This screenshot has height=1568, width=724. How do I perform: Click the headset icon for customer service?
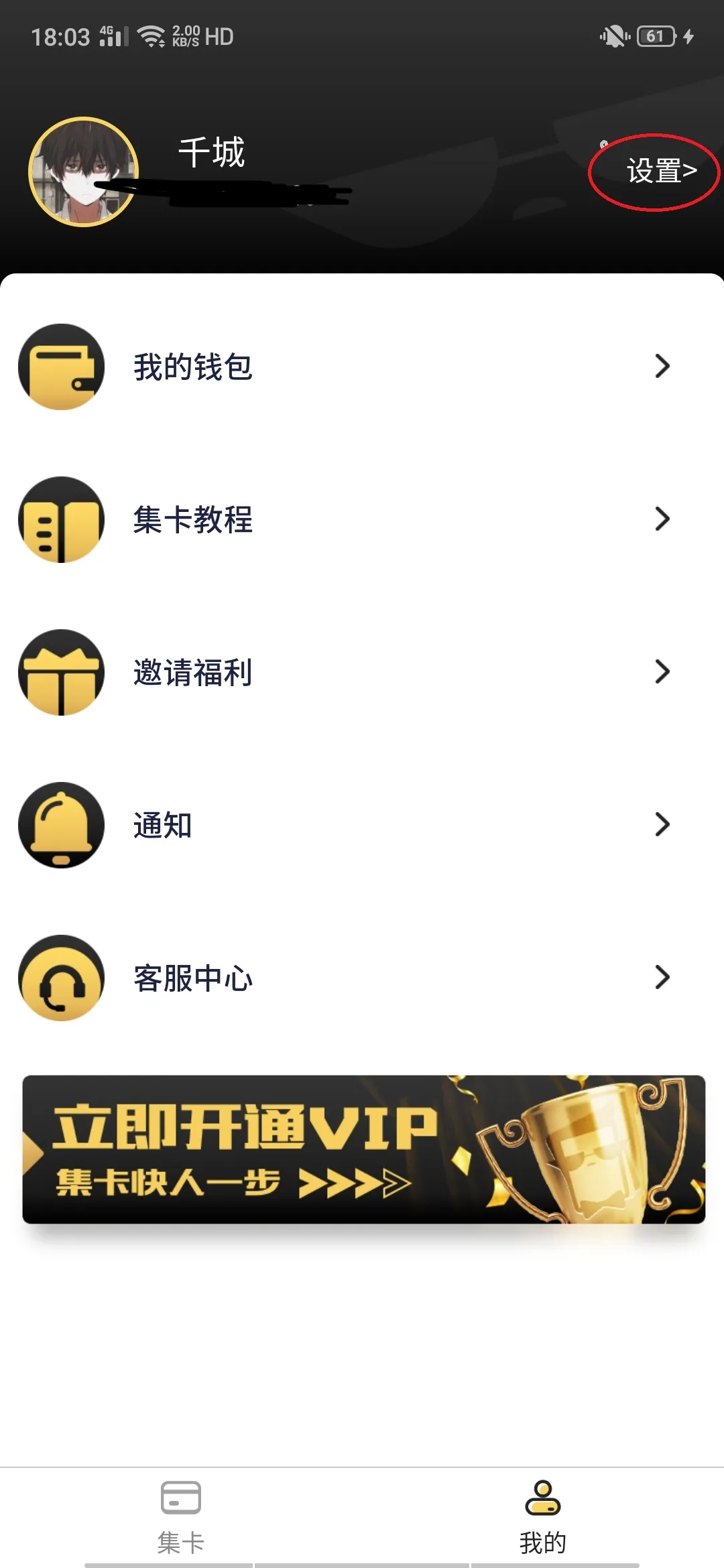pos(62,978)
